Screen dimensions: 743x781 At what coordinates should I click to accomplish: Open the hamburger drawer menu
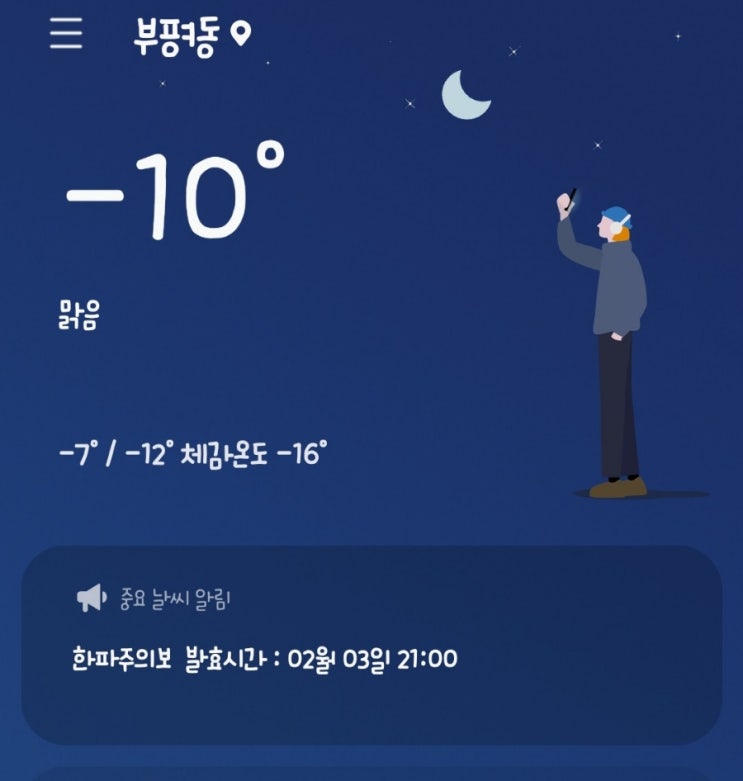66,33
